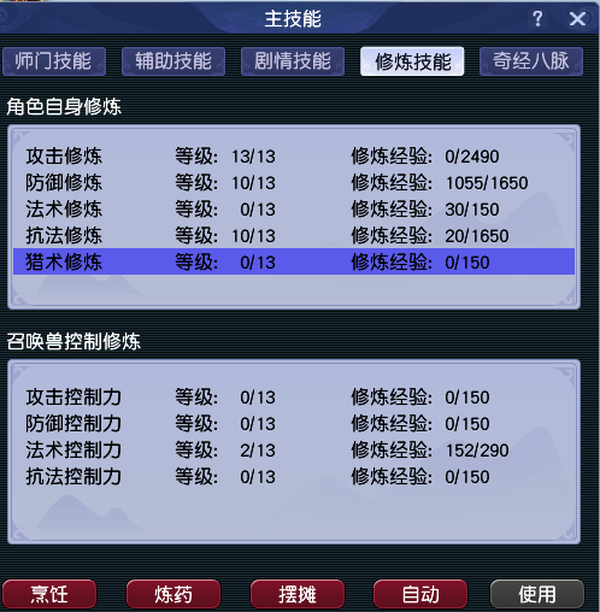Open the 剧情技能 tab
This screenshot has height=612, width=600.
(292, 61)
